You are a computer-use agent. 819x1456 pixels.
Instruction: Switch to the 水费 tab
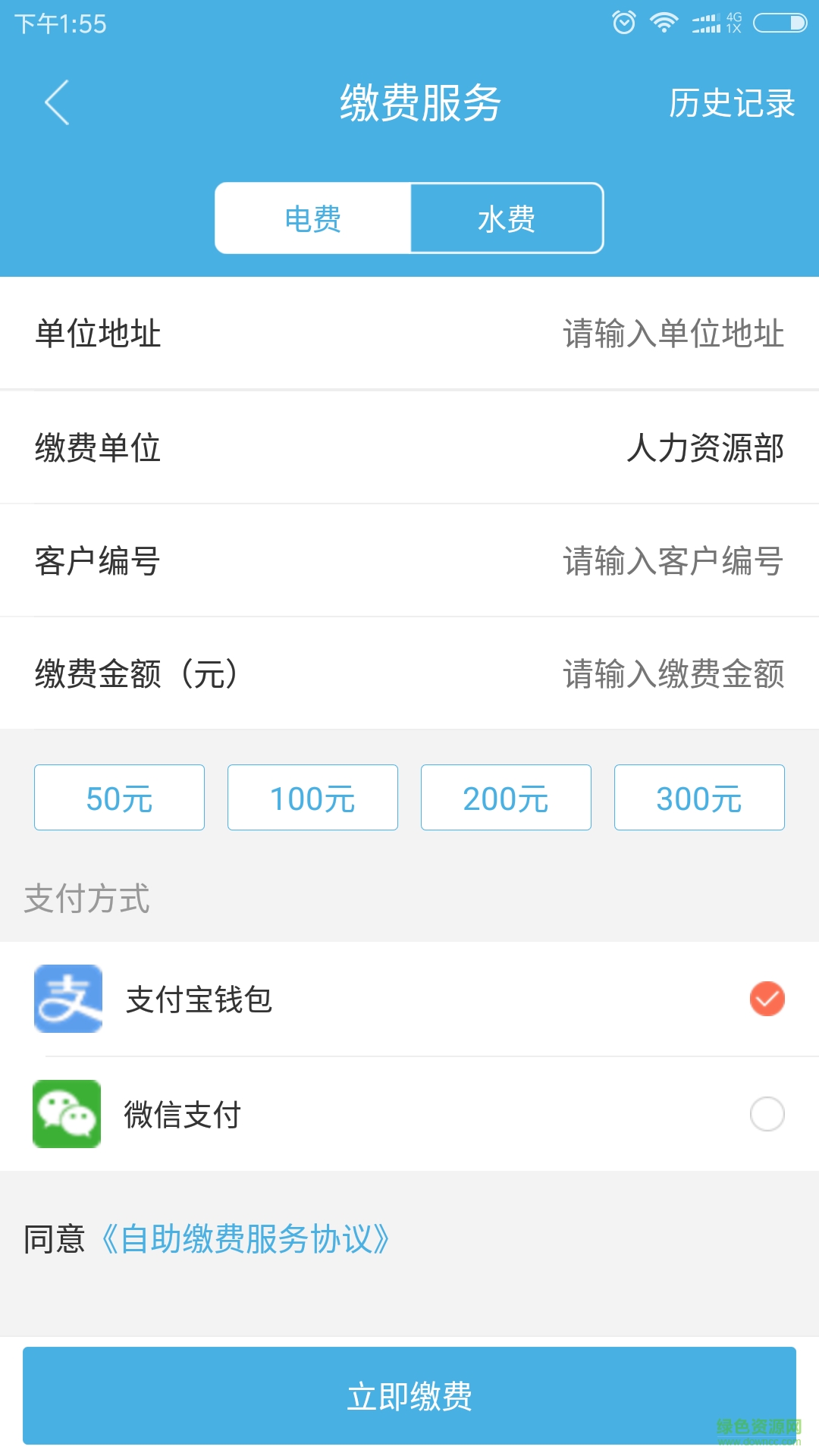coord(507,218)
